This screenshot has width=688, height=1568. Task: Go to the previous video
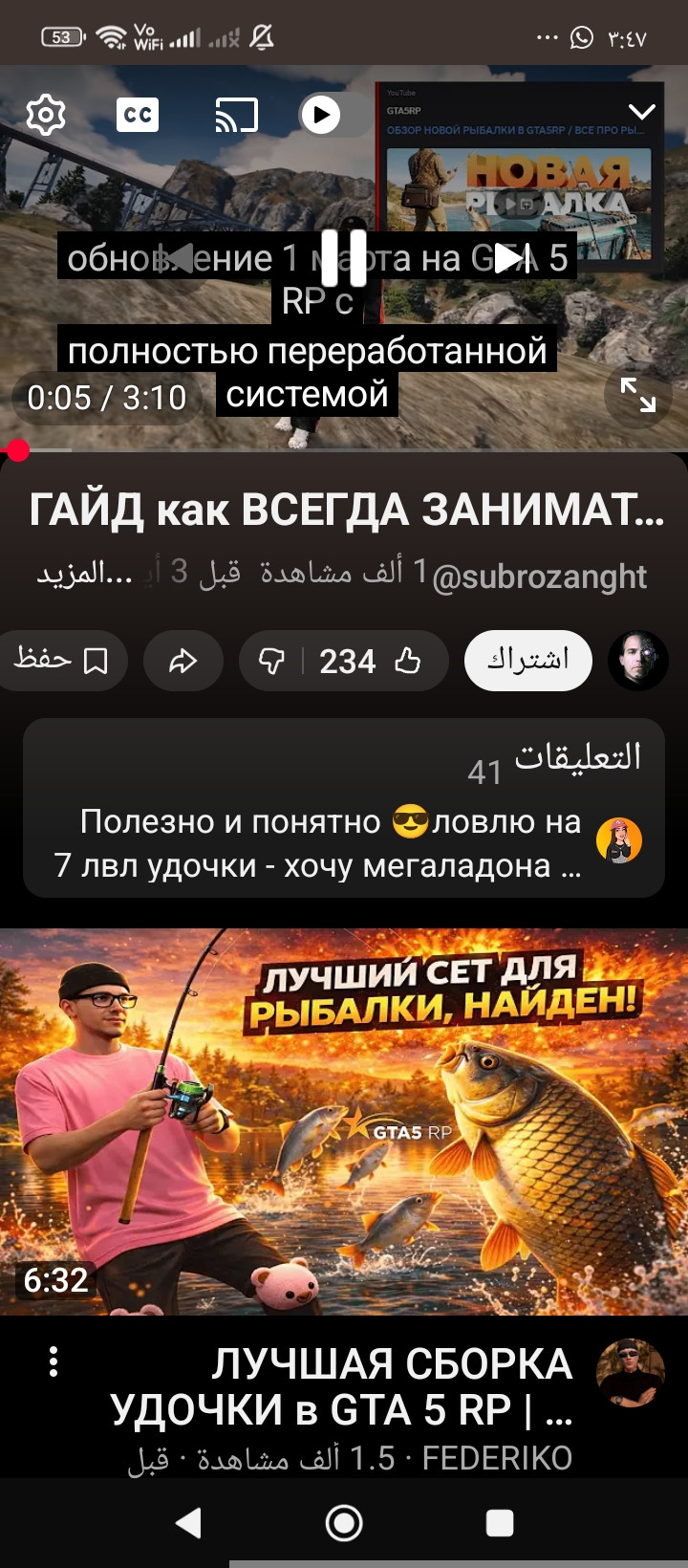tap(174, 257)
